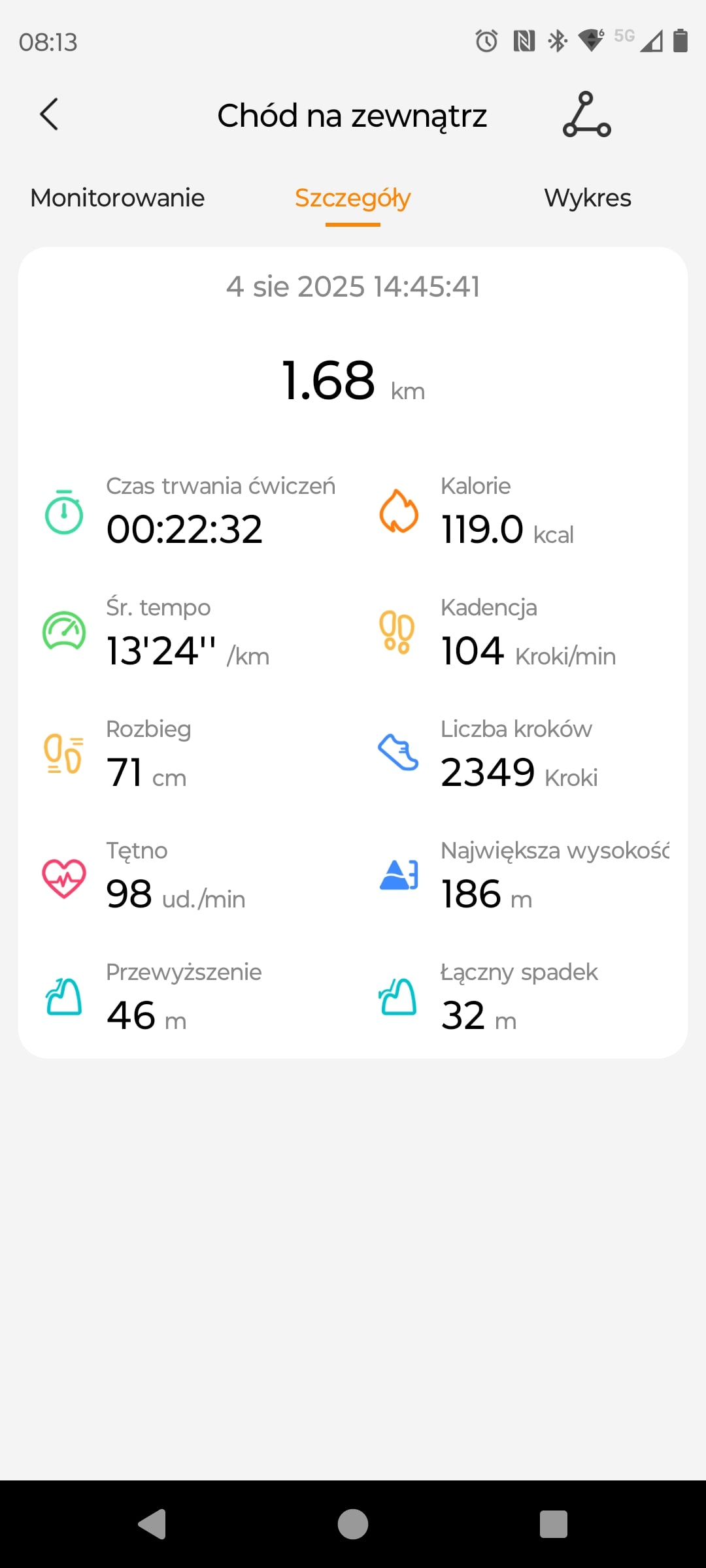Go back using the top-left arrow

pyautogui.click(x=50, y=114)
